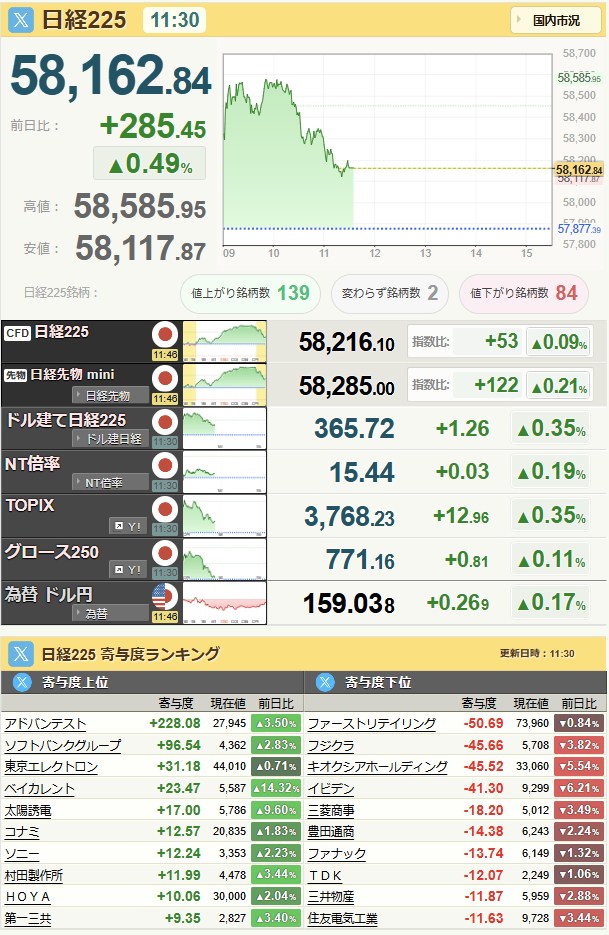Open the 住友電気工業 stock link
This screenshot has width=609, height=935.
[342, 918]
